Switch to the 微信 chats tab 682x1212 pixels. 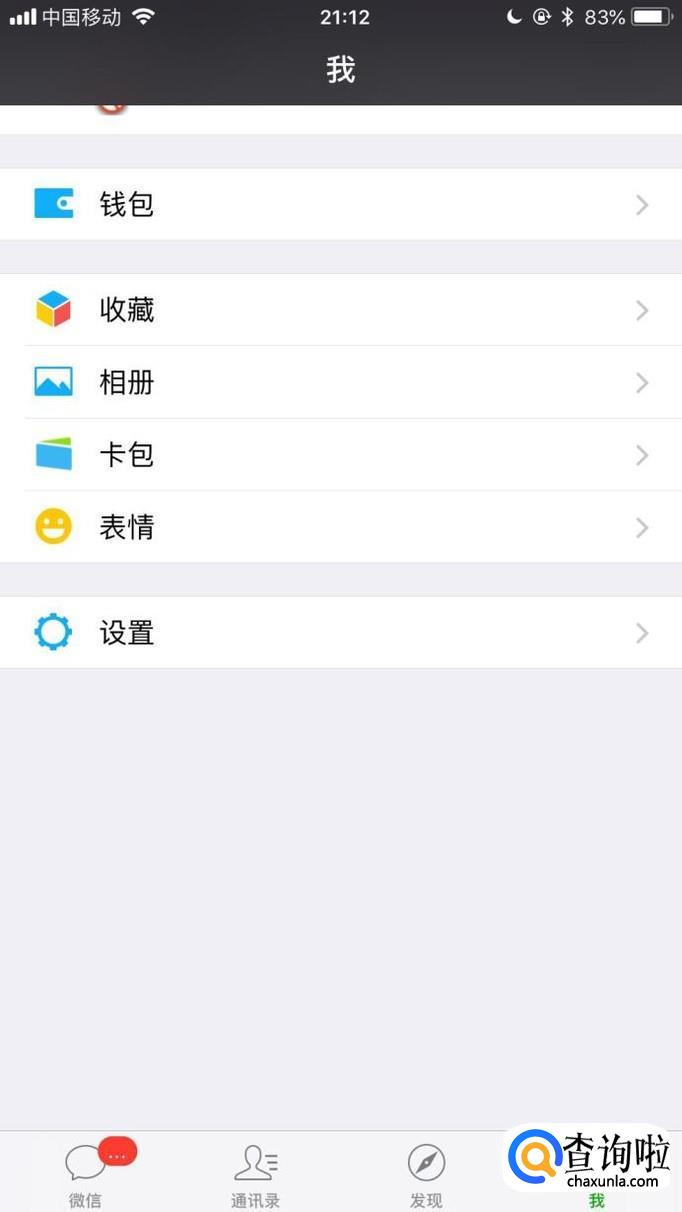coord(86,1173)
